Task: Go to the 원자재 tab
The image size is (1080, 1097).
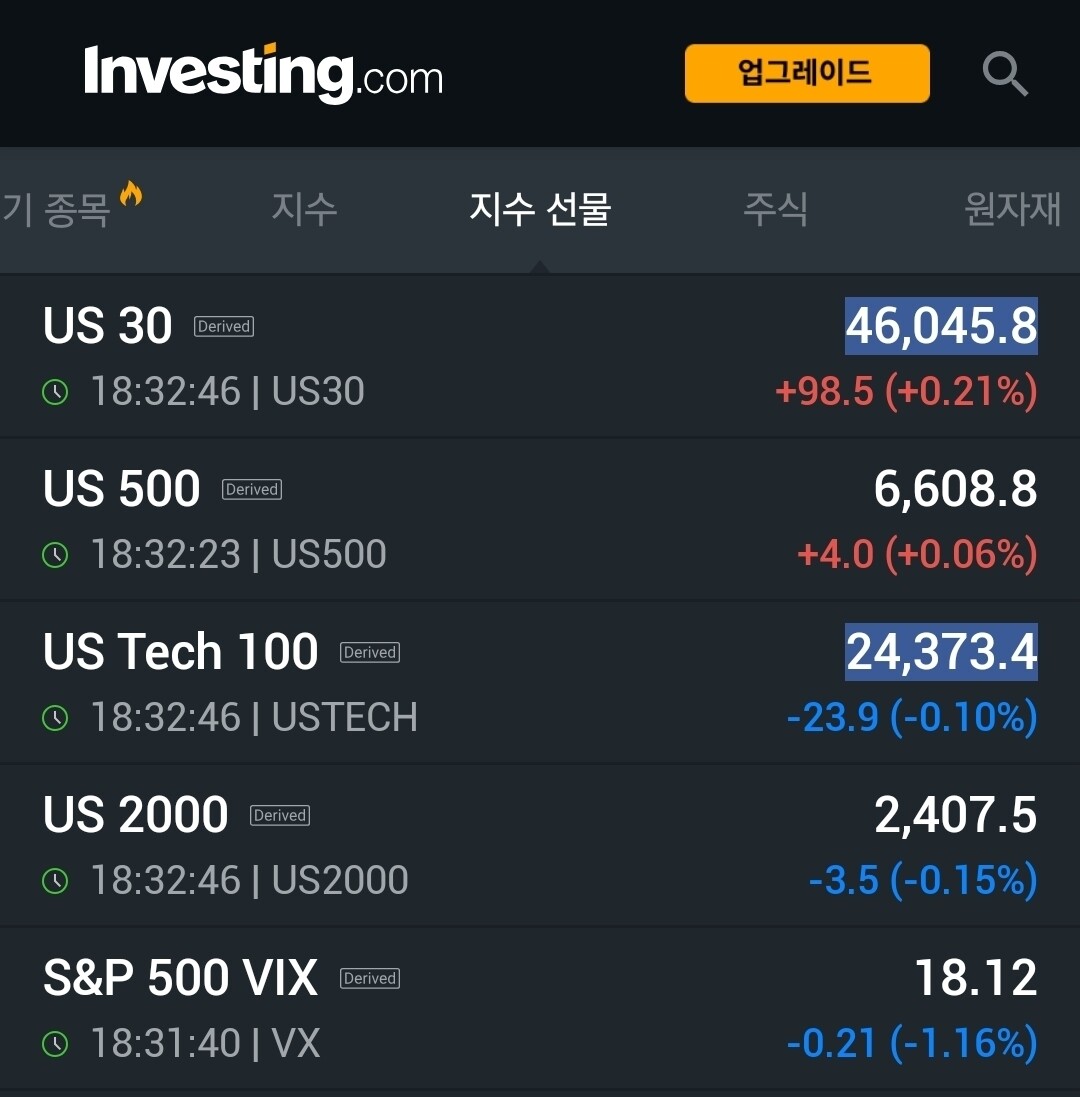Action: click(1012, 209)
